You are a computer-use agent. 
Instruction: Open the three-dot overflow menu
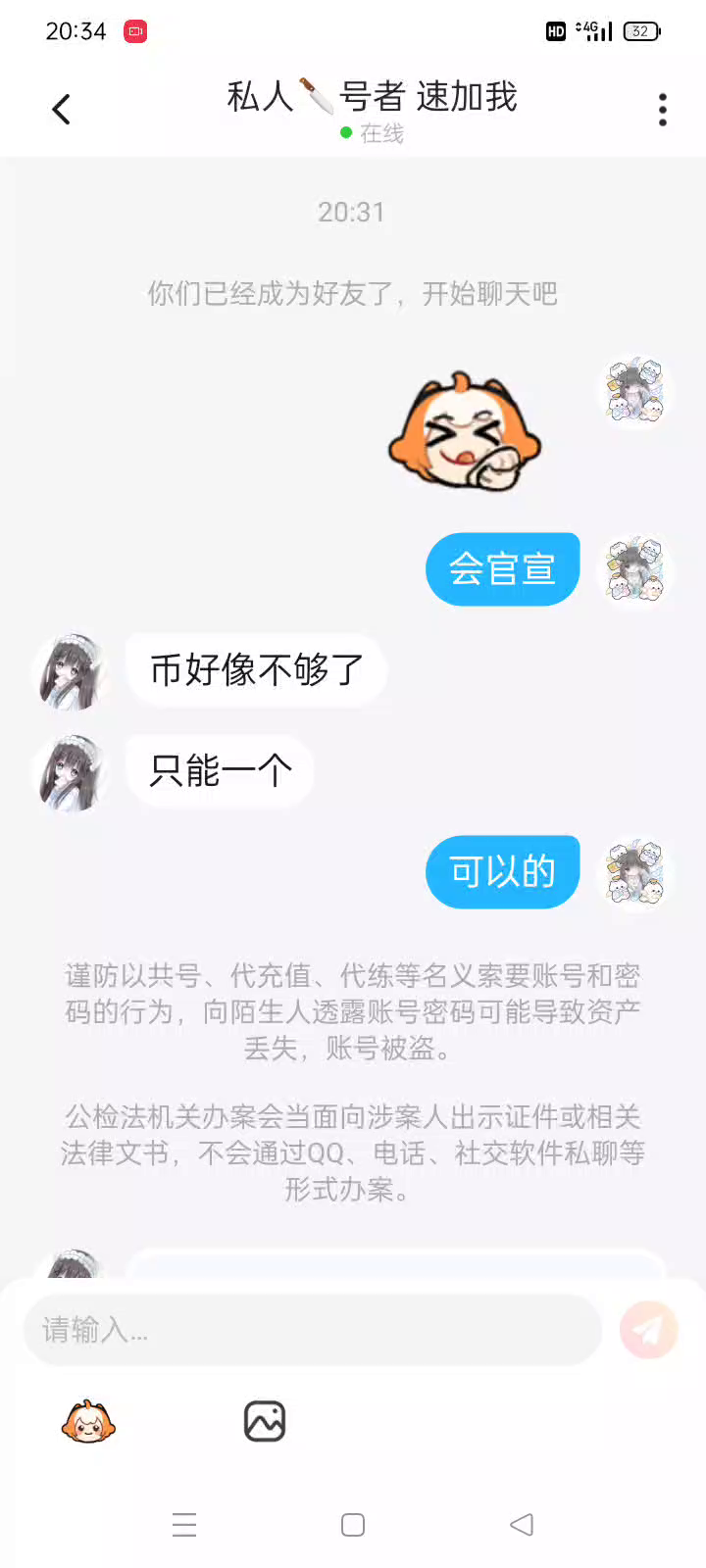[x=663, y=110]
